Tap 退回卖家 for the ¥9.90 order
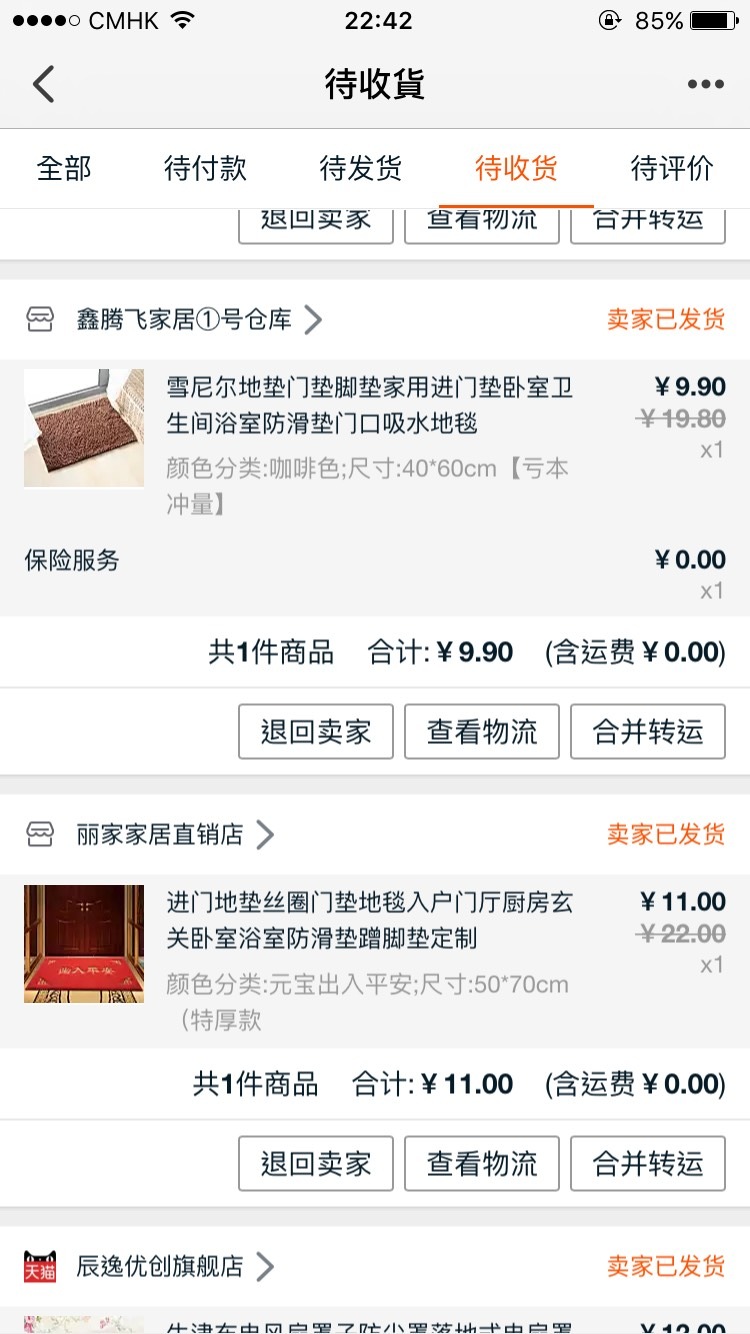Viewport: 750px width, 1334px height. tap(316, 731)
